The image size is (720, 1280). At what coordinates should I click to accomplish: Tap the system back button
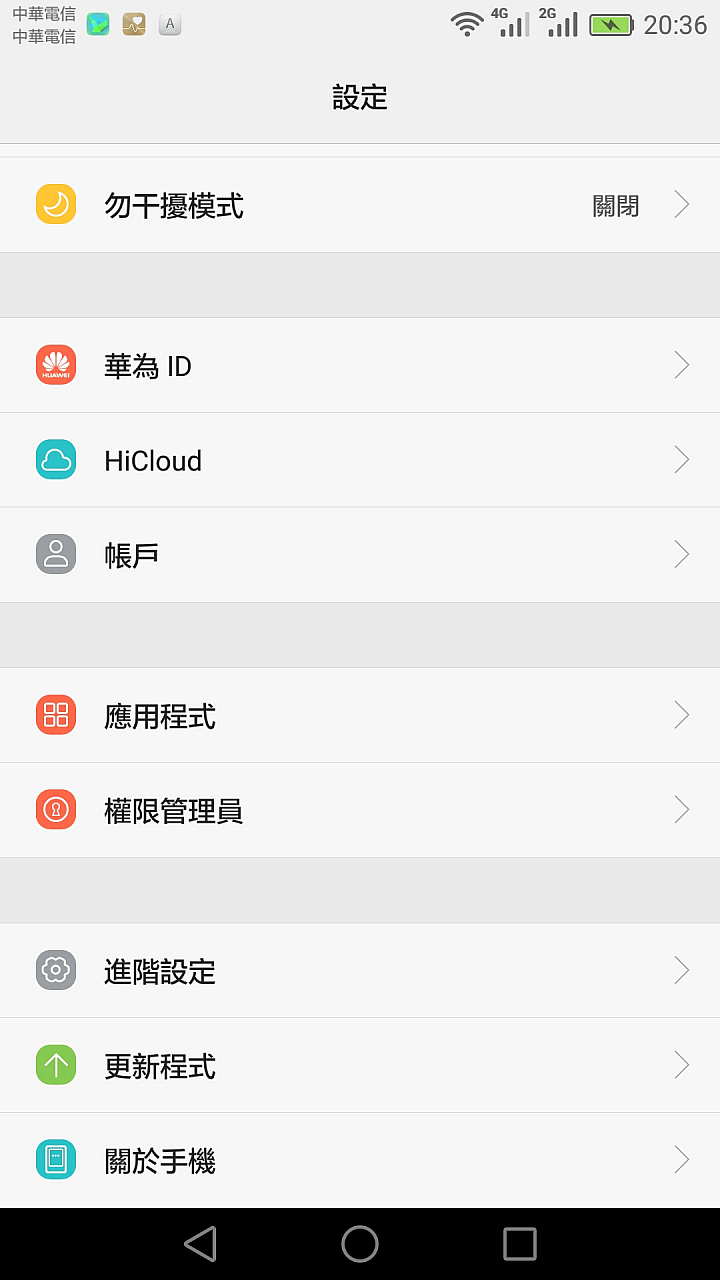click(x=200, y=1244)
